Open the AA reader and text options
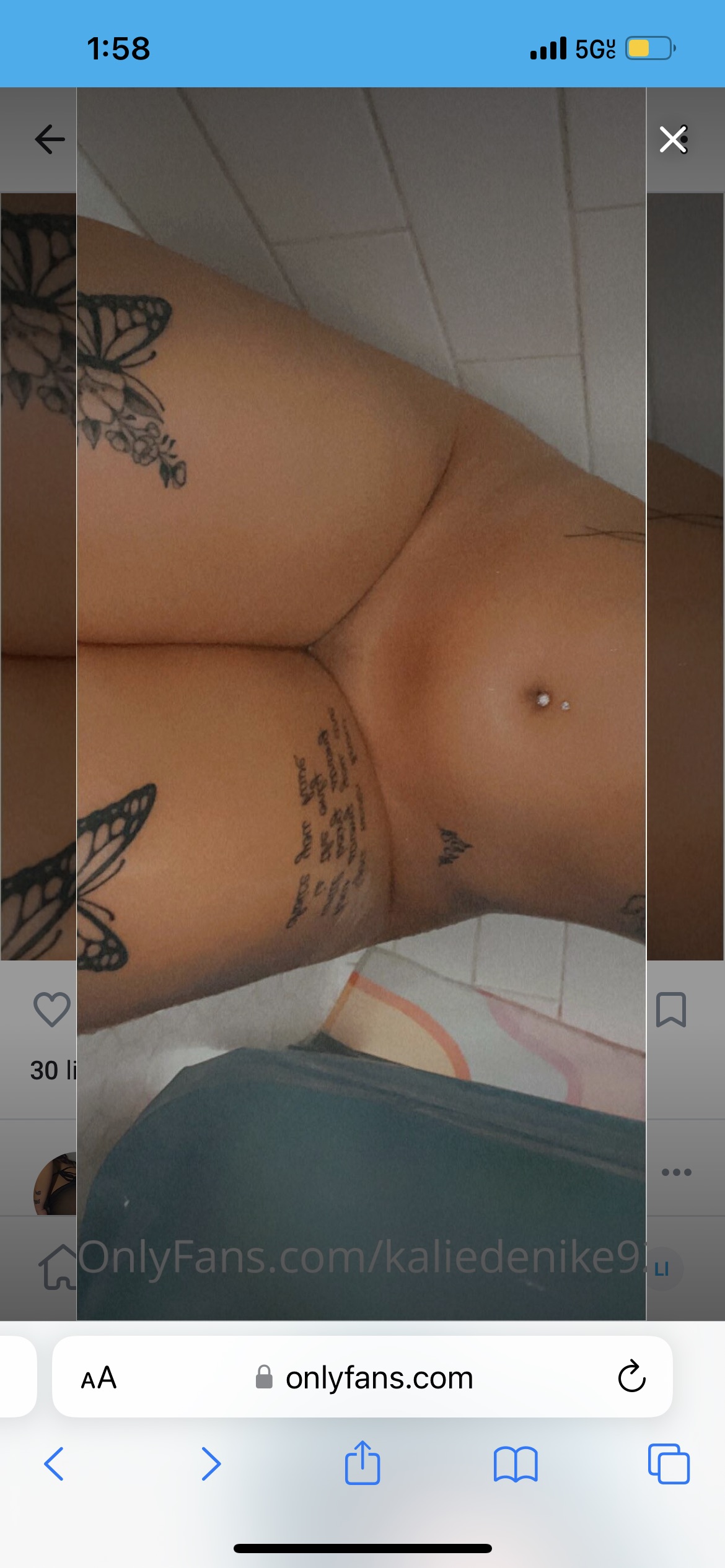This screenshot has height=1568, width=725. pos(99,1378)
